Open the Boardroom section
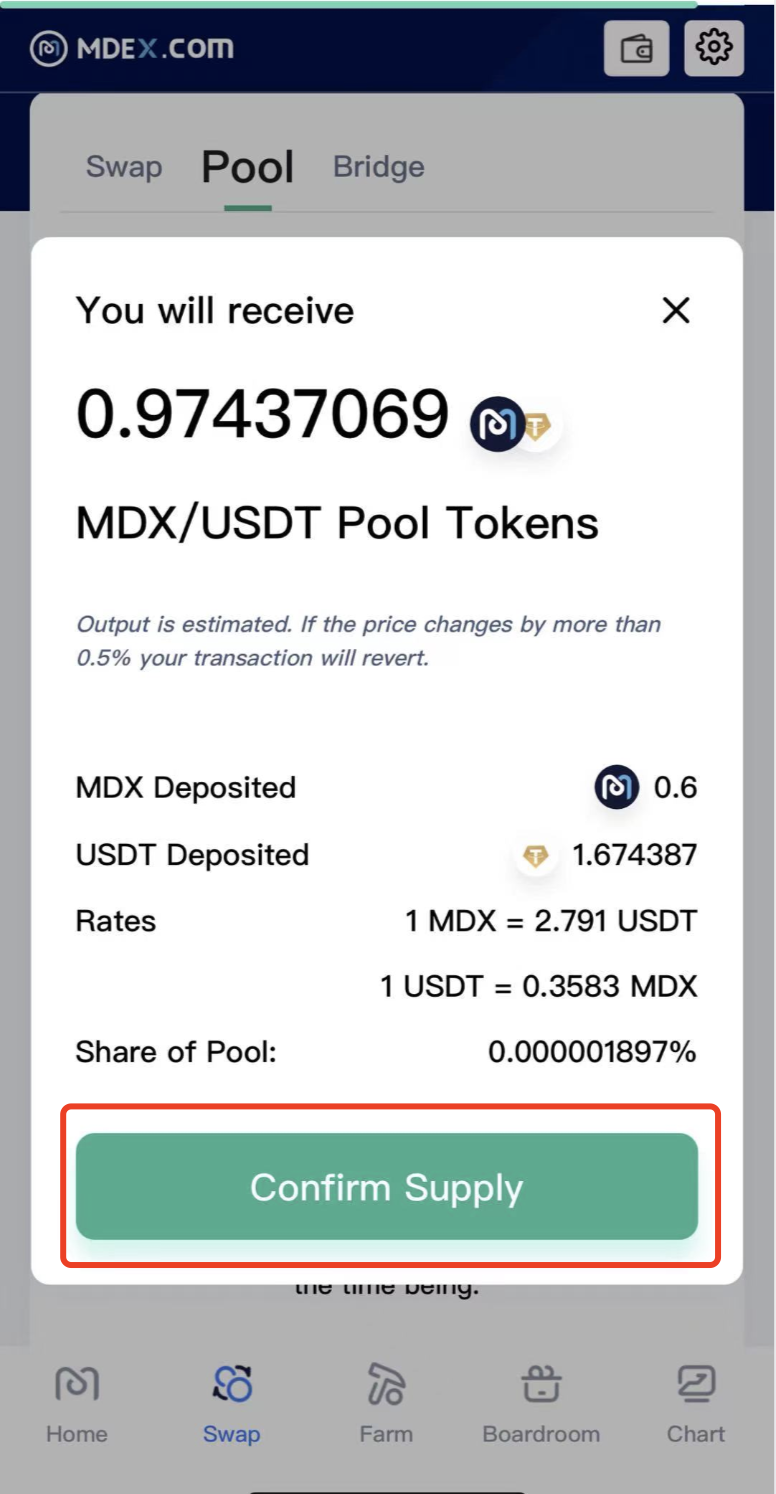 click(x=541, y=1404)
